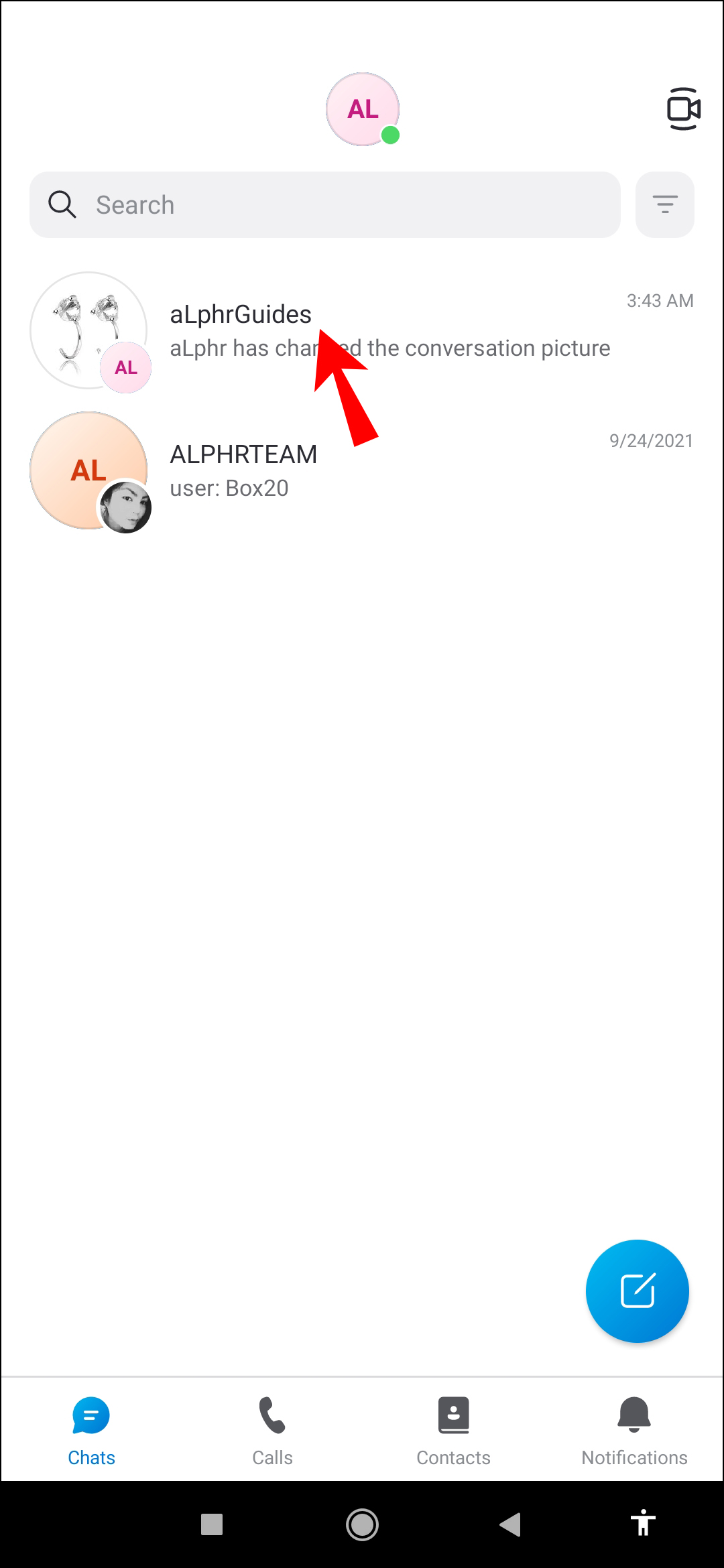This screenshot has height=1568, width=724.
Task: Tap the Search field
Action: (x=325, y=205)
